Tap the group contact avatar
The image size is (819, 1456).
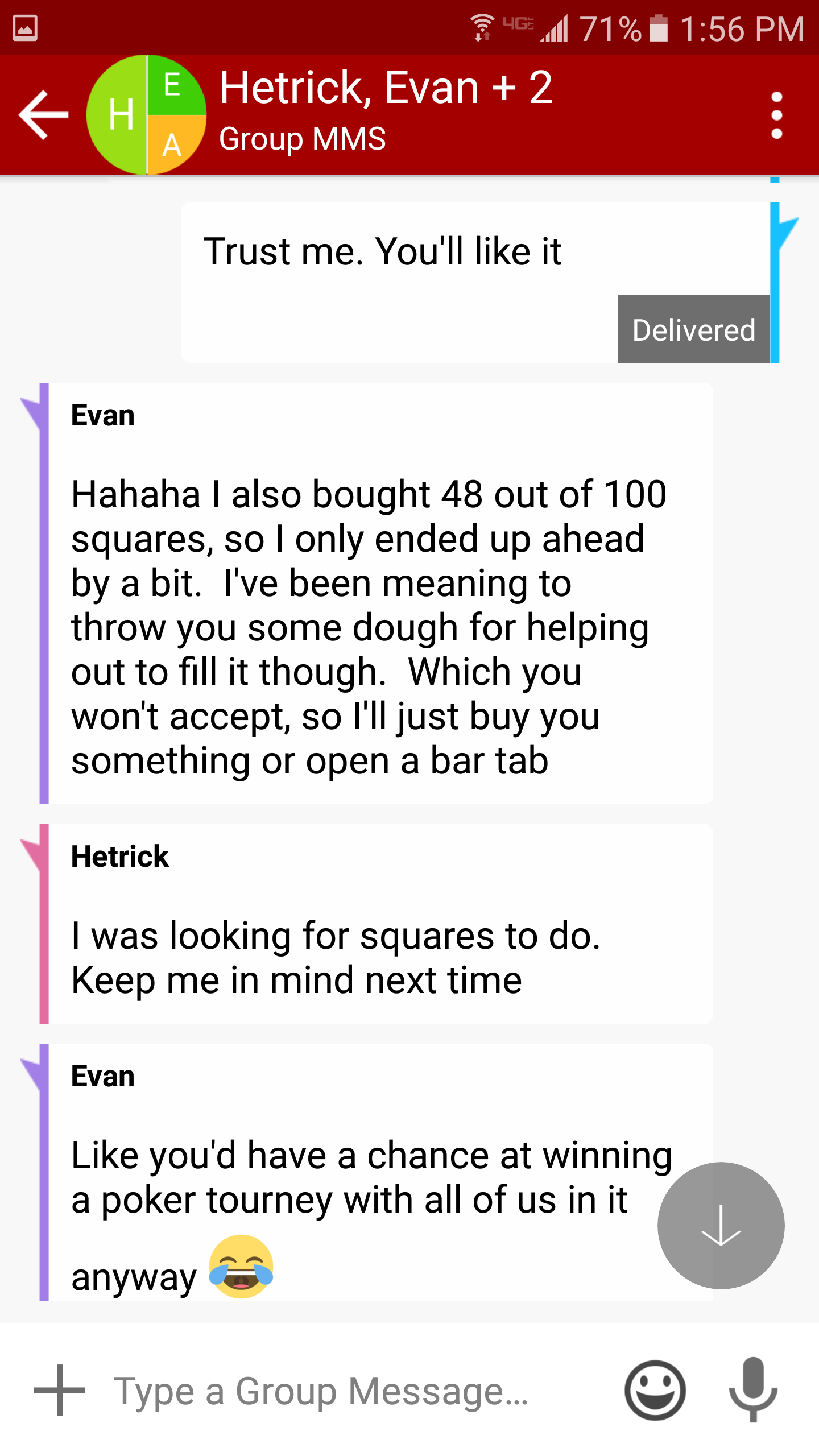pyautogui.click(x=146, y=115)
